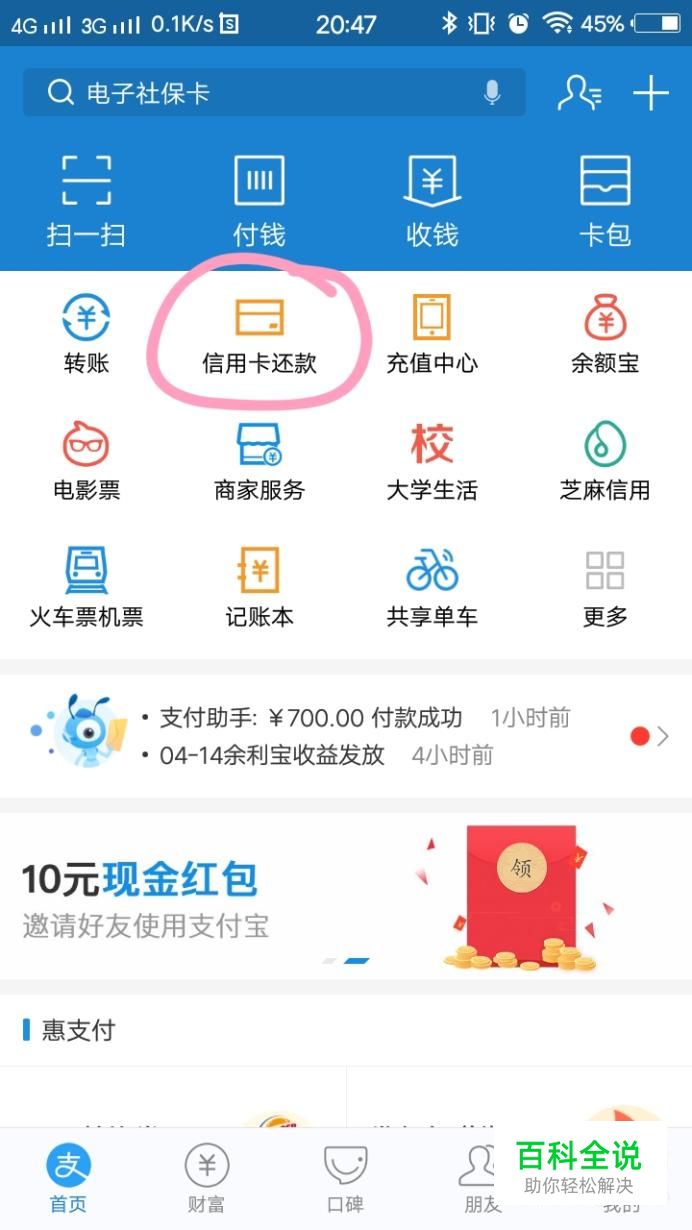The width and height of the screenshot is (692, 1230).
Task: Open the 10元现金红包 banner
Action: pyautogui.click(x=346, y=895)
